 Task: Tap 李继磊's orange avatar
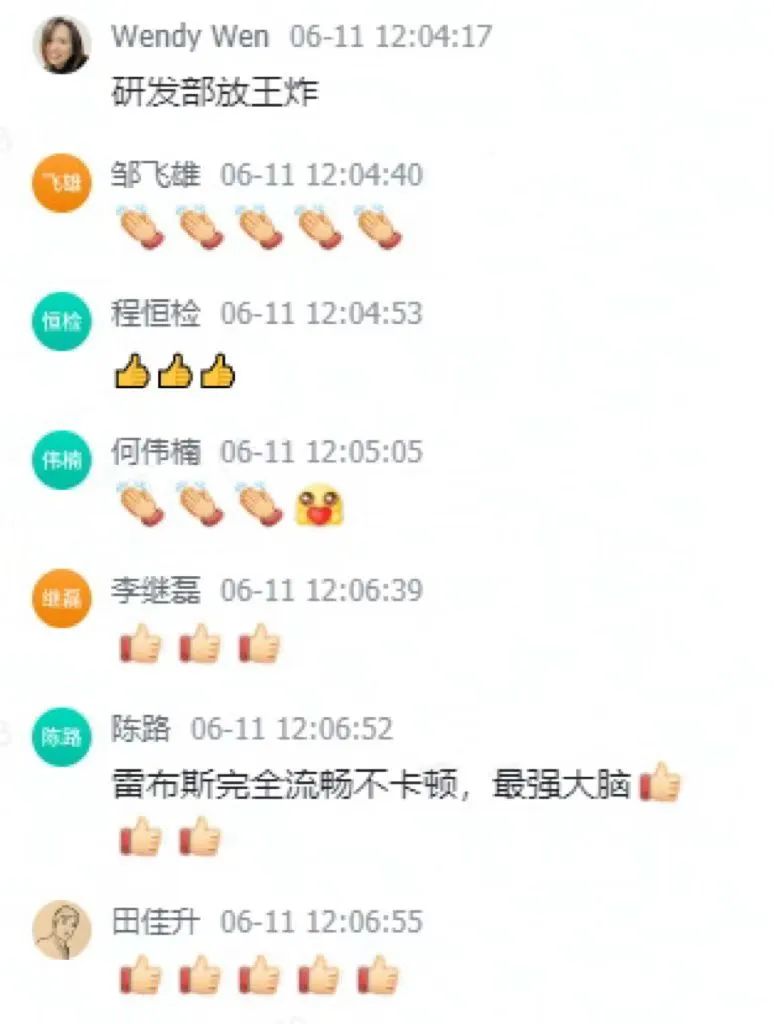coord(61,598)
